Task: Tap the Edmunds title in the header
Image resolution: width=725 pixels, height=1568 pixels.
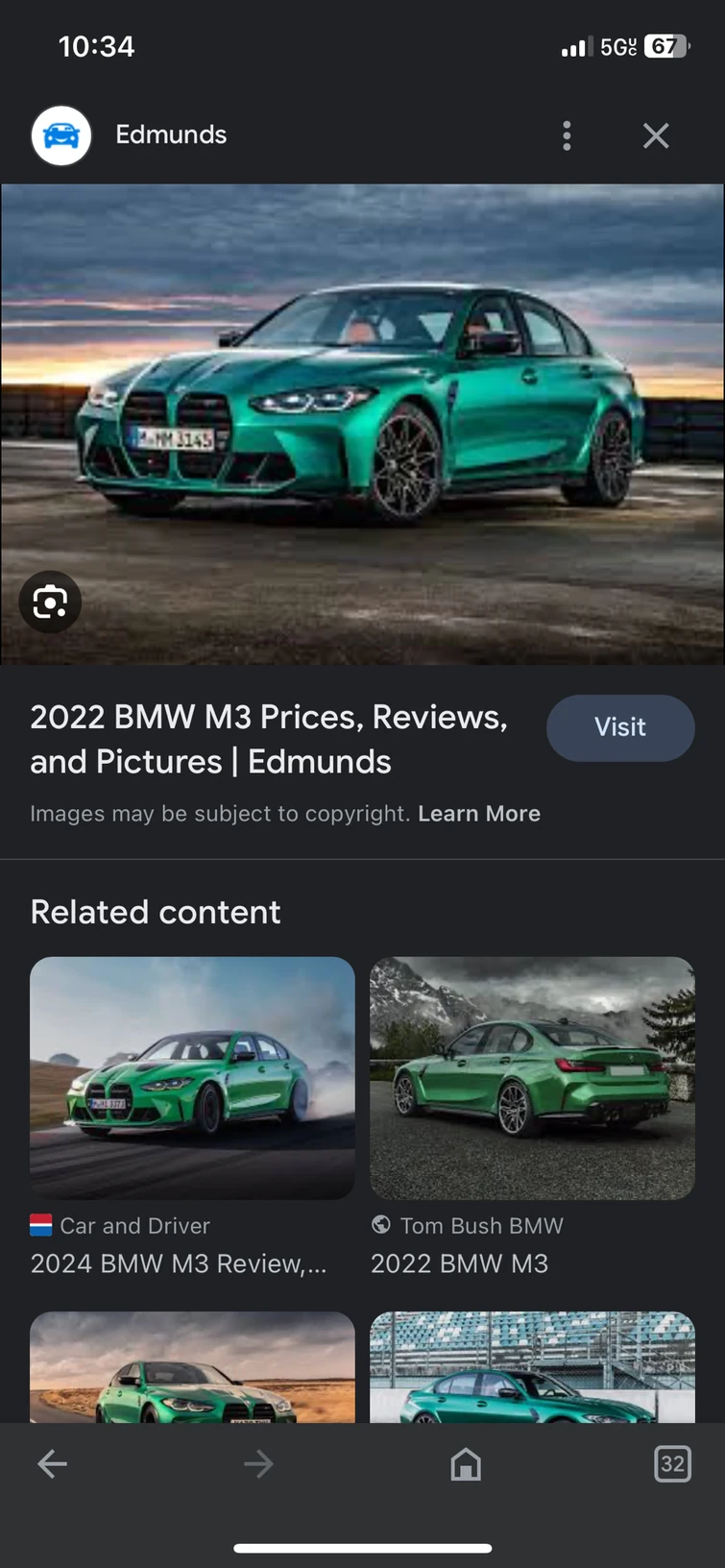Action: pos(170,135)
